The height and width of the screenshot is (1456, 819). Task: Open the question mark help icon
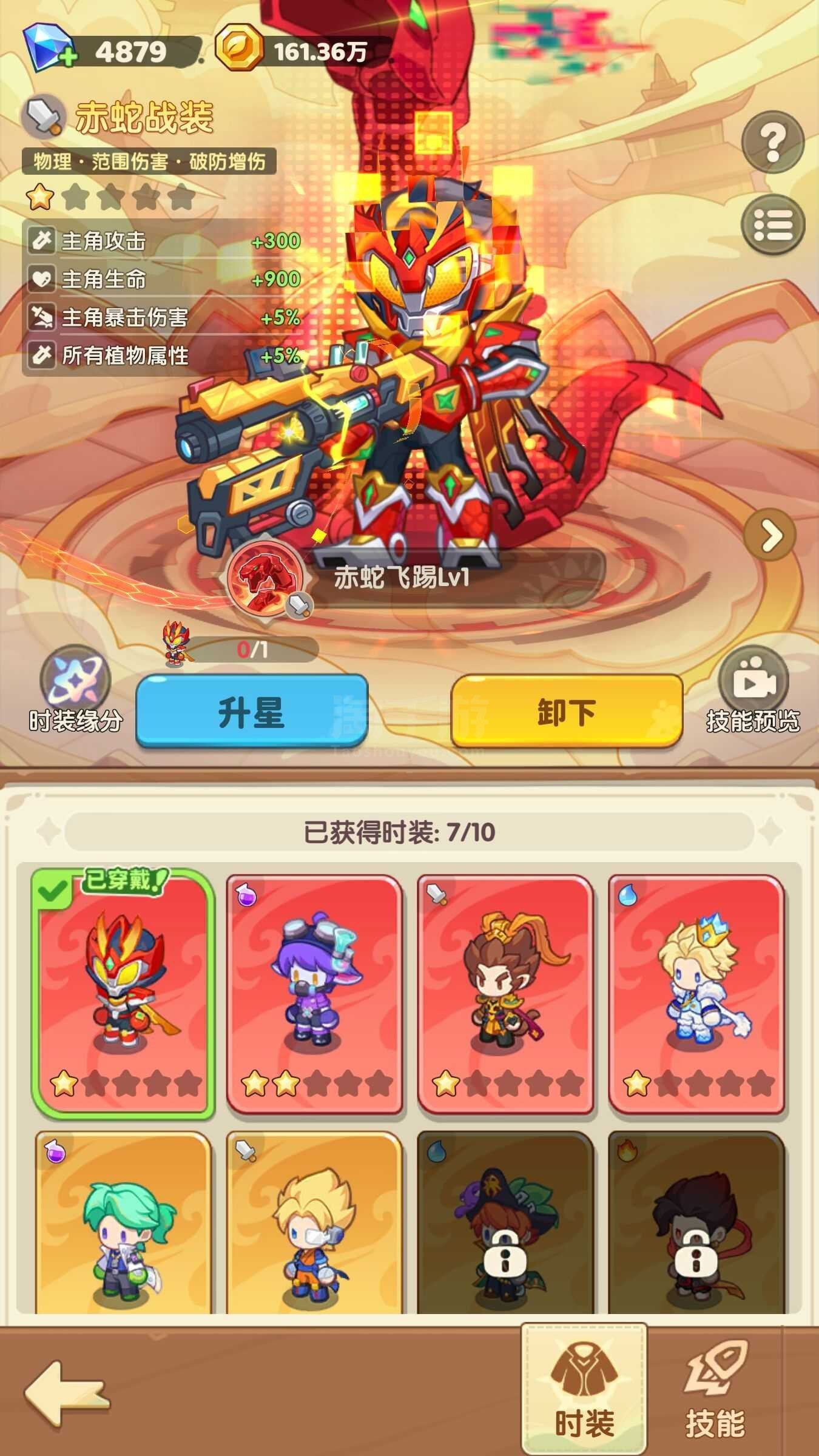coord(773,142)
